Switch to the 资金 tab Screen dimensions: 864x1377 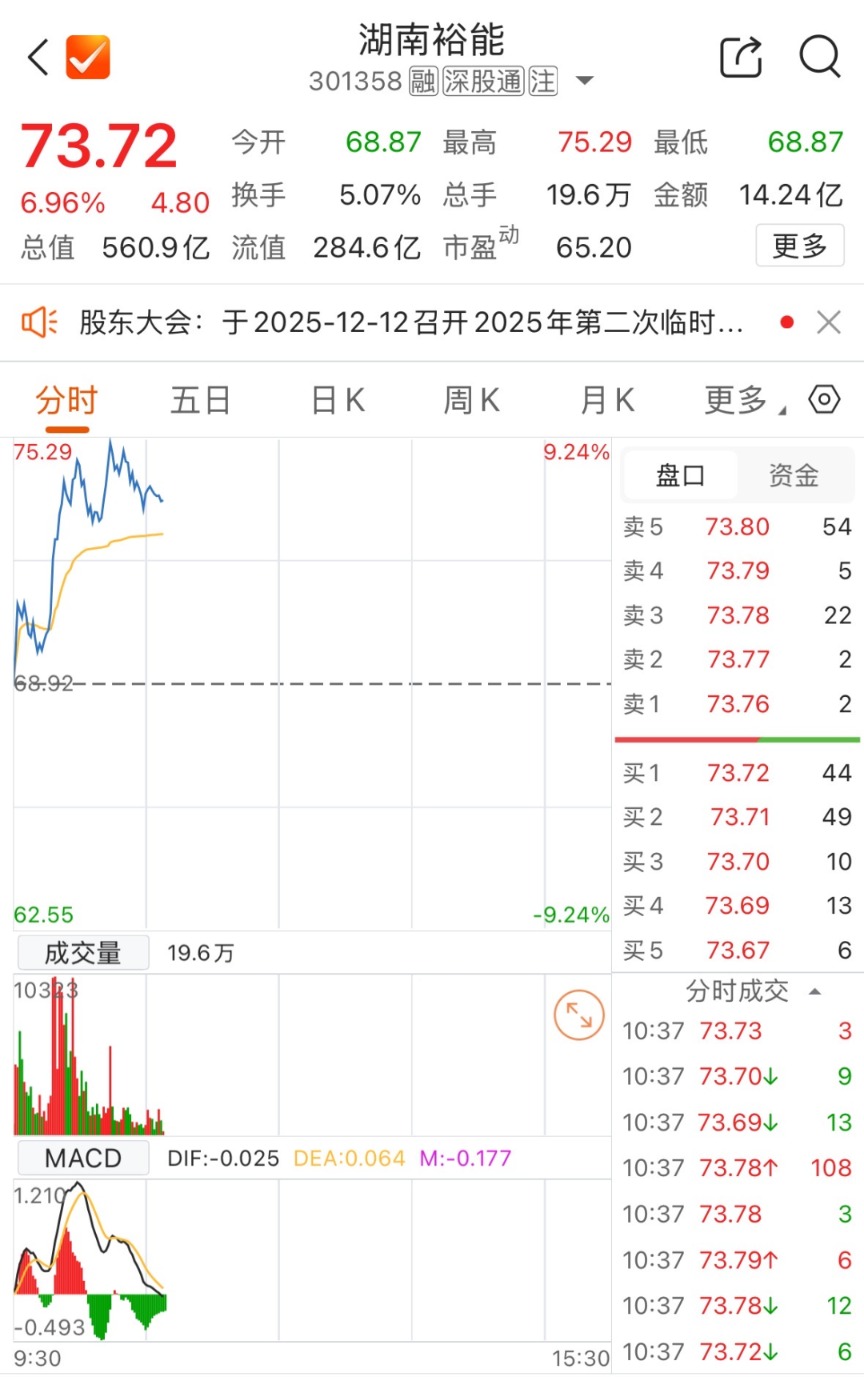click(794, 475)
